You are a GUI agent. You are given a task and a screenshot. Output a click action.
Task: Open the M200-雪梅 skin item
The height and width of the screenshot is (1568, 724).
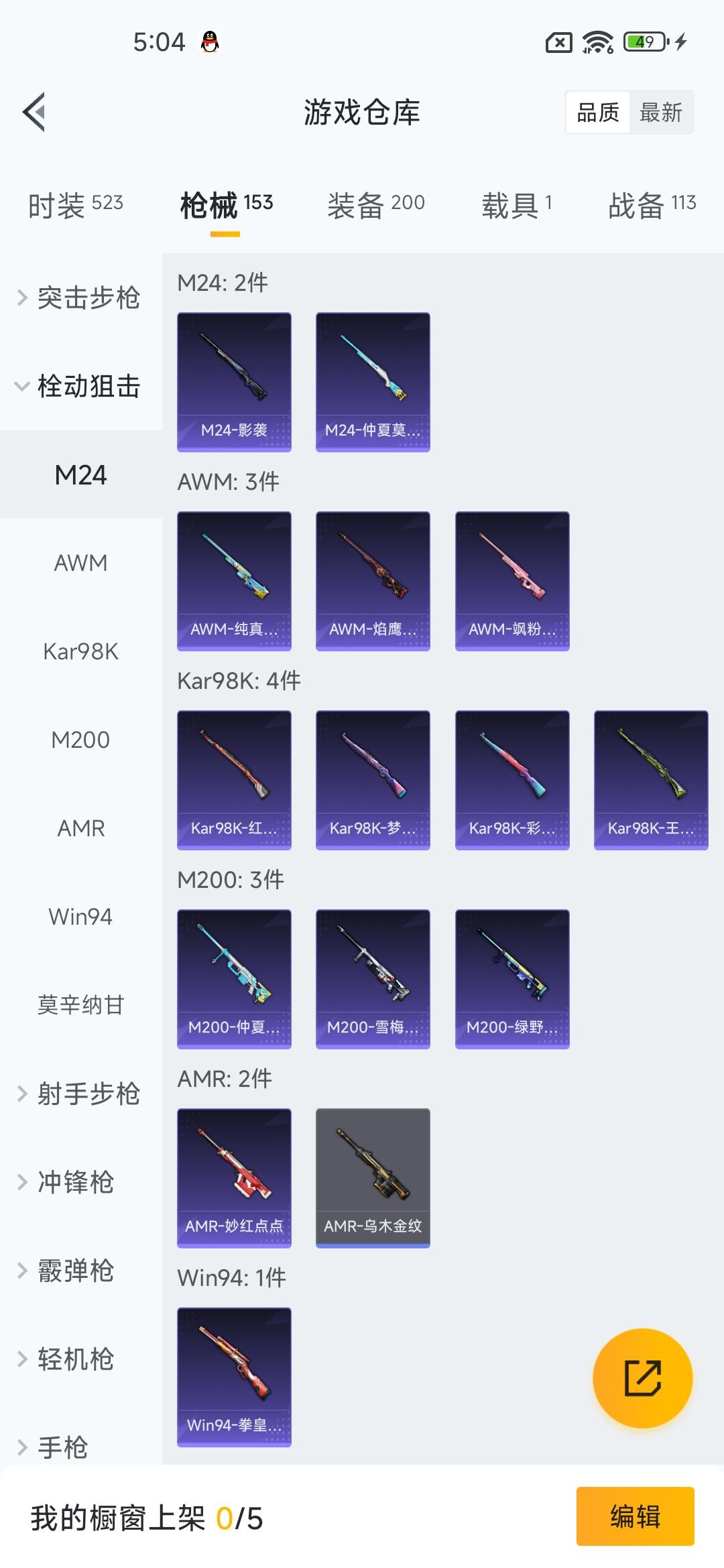tap(373, 979)
